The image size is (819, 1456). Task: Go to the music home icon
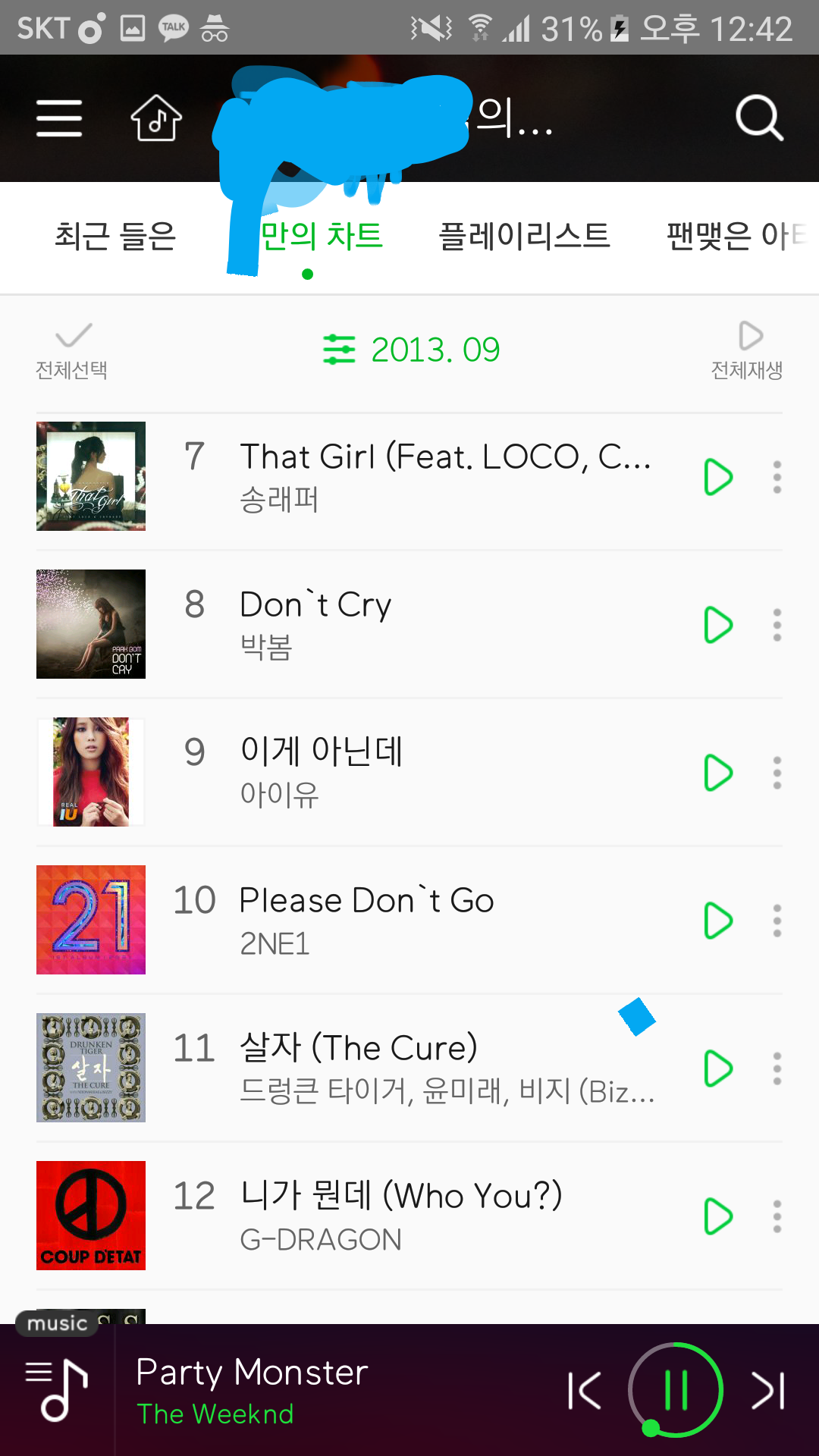[156, 118]
